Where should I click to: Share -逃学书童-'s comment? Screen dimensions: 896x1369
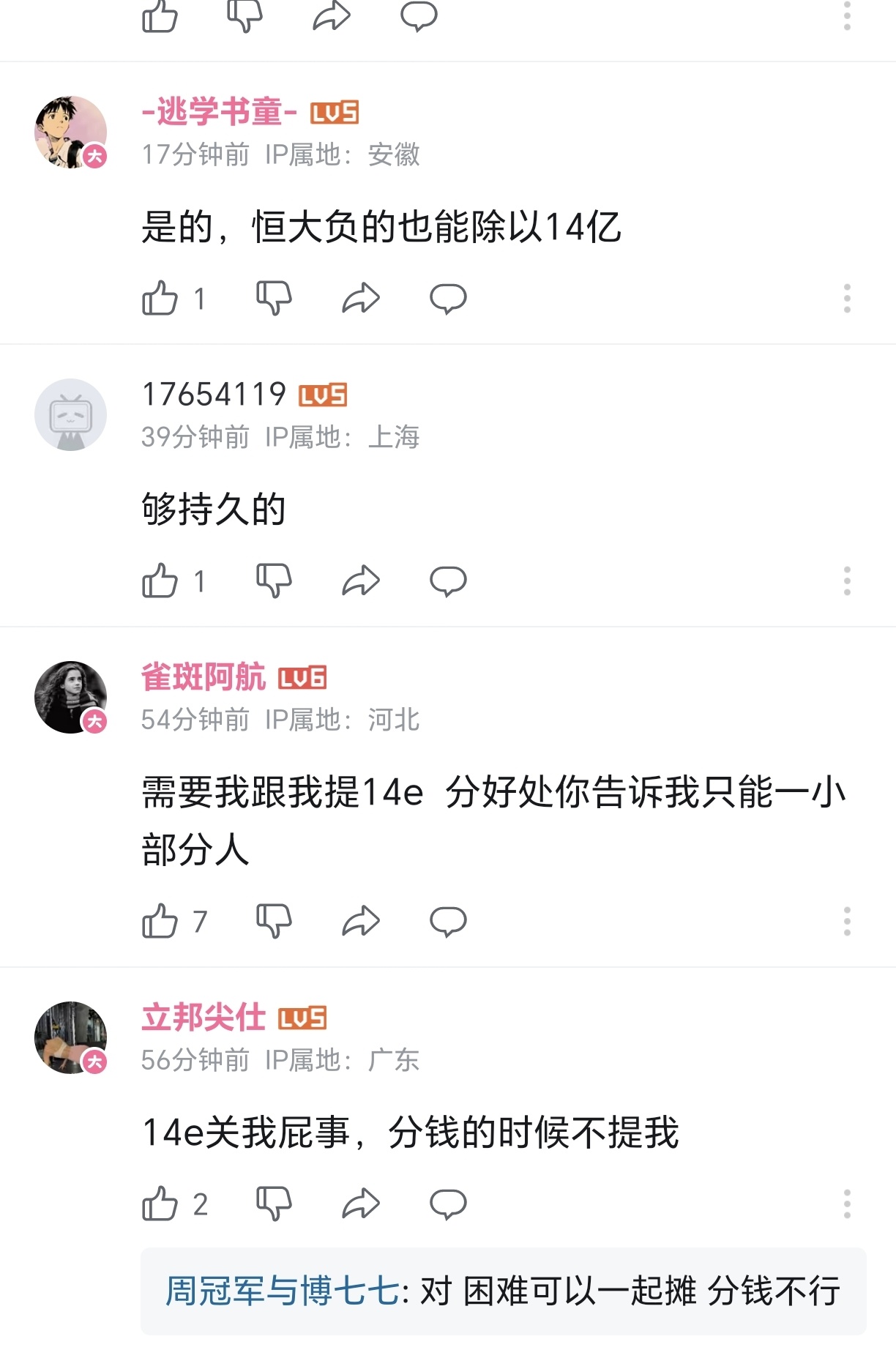[x=361, y=299]
